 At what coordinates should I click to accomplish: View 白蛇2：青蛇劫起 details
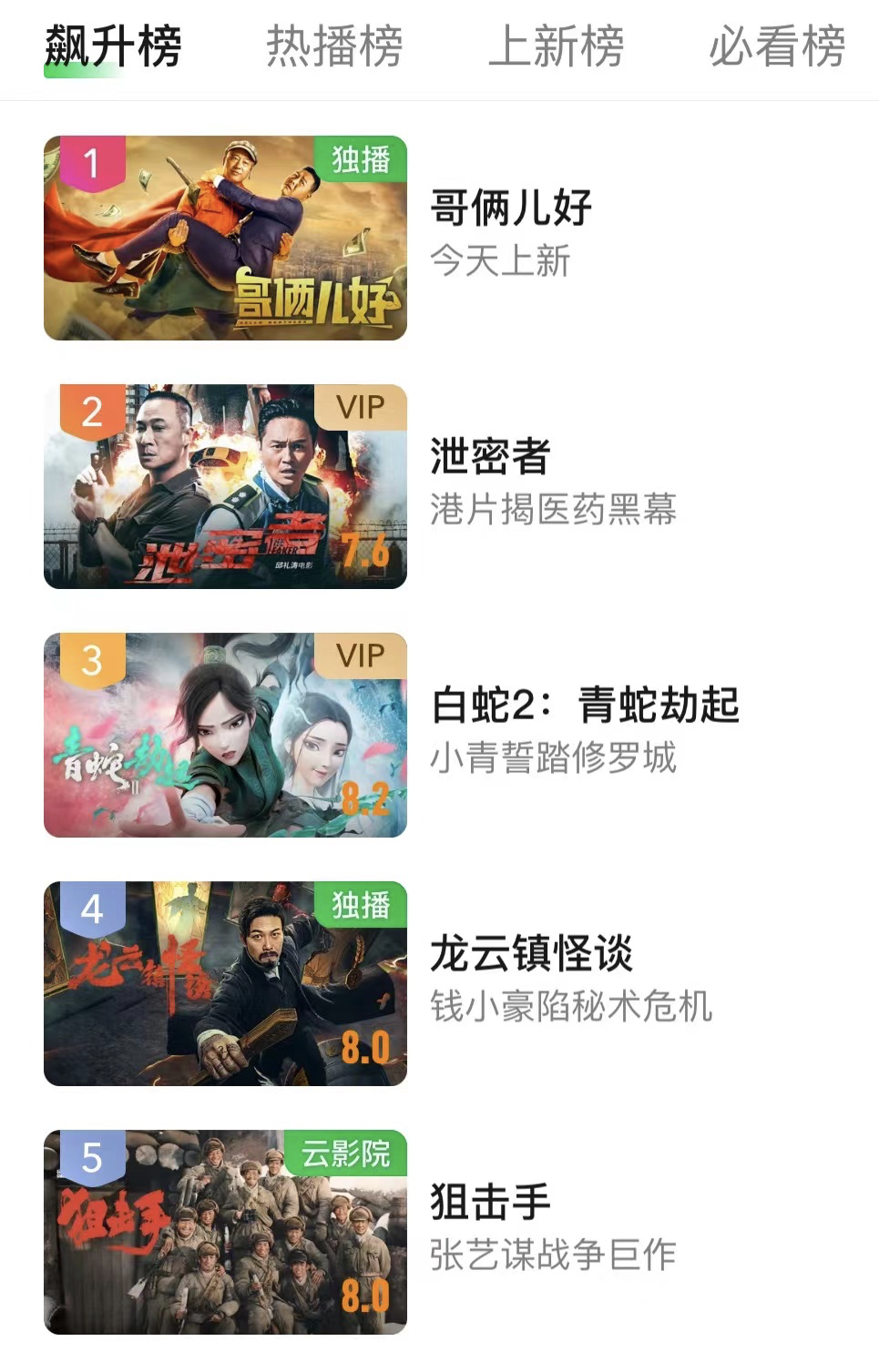coord(585,706)
